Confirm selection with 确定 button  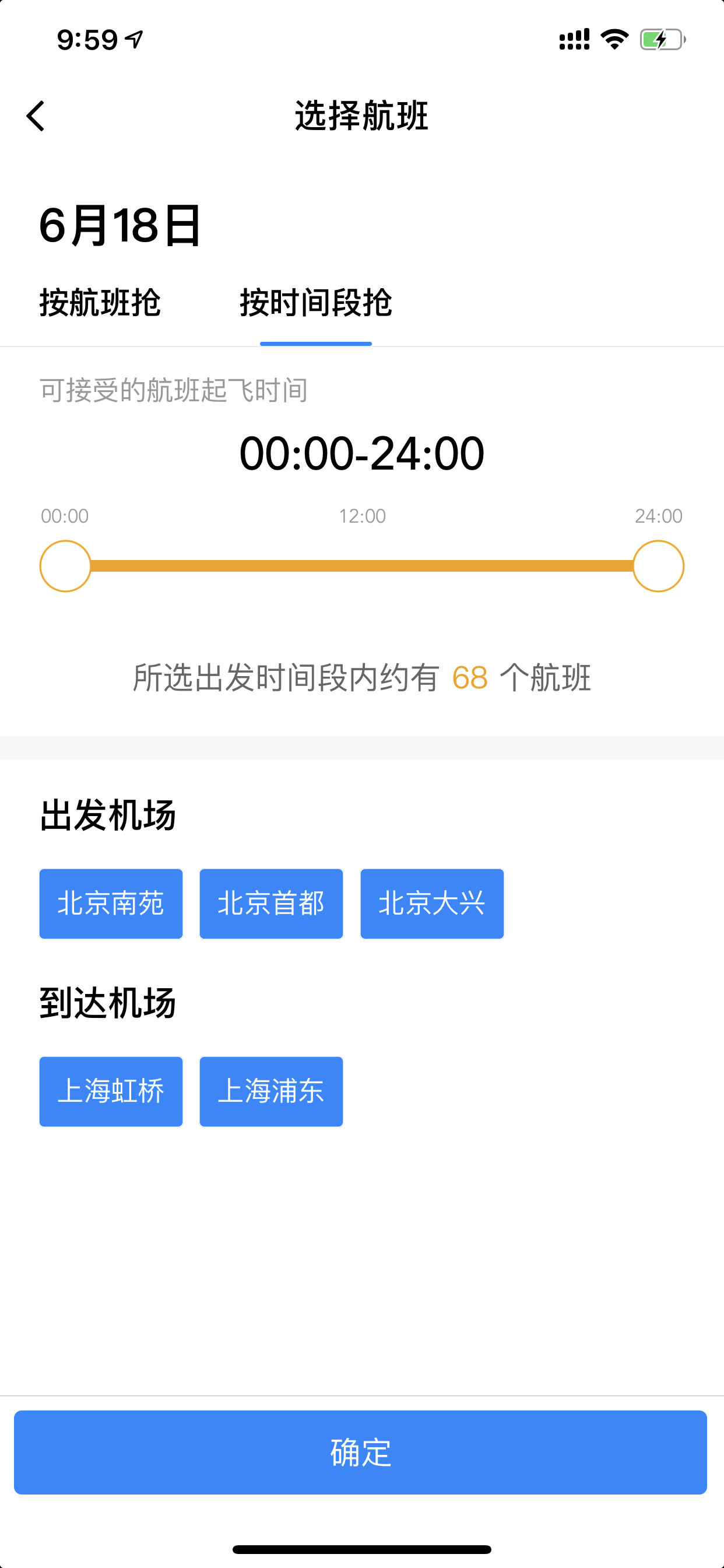[x=360, y=1452]
